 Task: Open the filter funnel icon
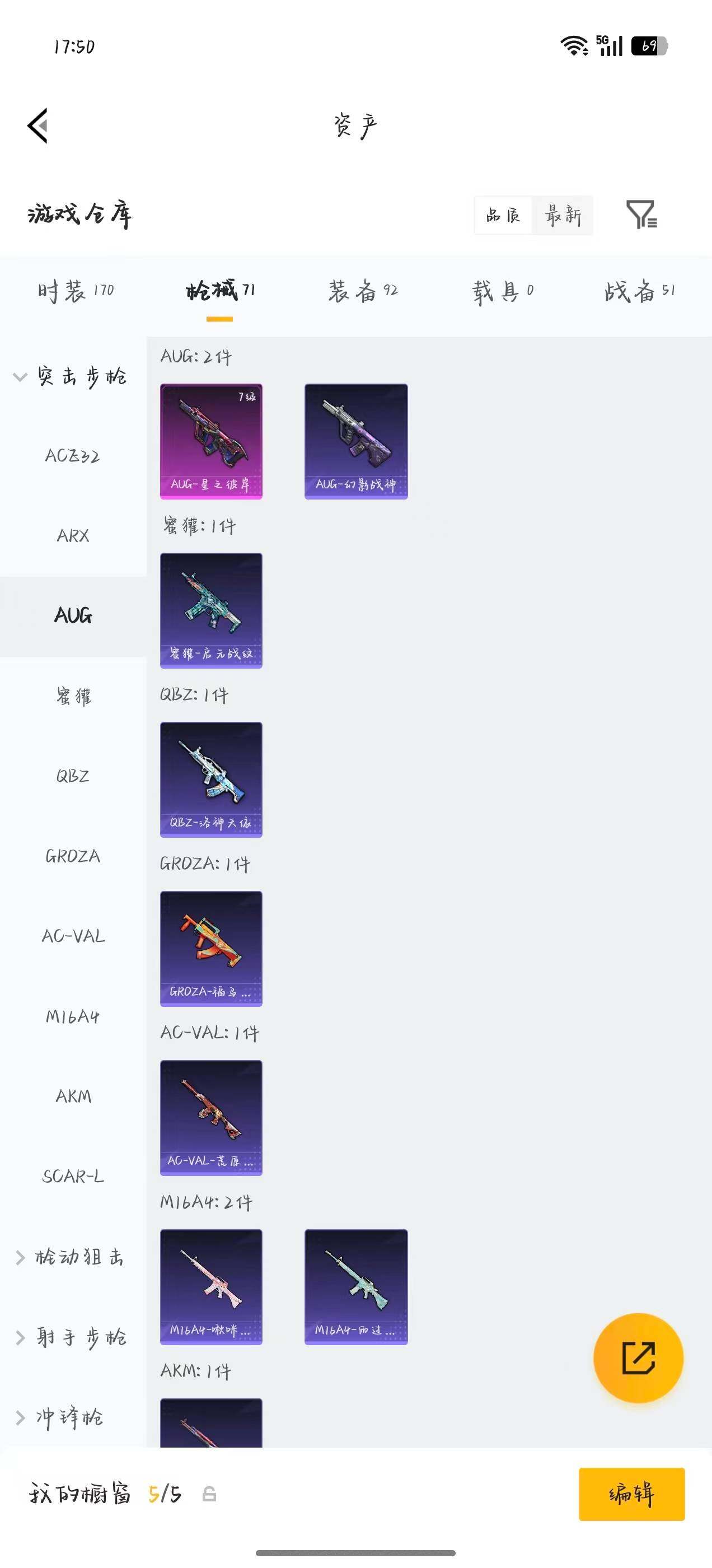(x=641, y=214)
